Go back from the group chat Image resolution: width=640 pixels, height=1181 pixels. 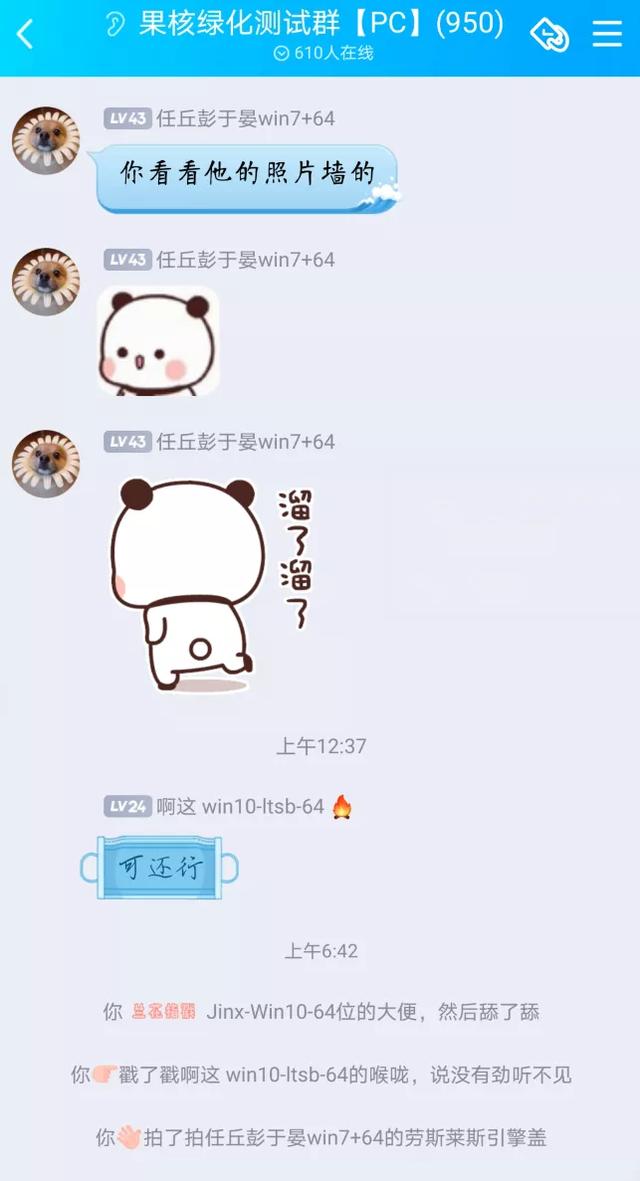pyautogui.click(x=25, y=34)
